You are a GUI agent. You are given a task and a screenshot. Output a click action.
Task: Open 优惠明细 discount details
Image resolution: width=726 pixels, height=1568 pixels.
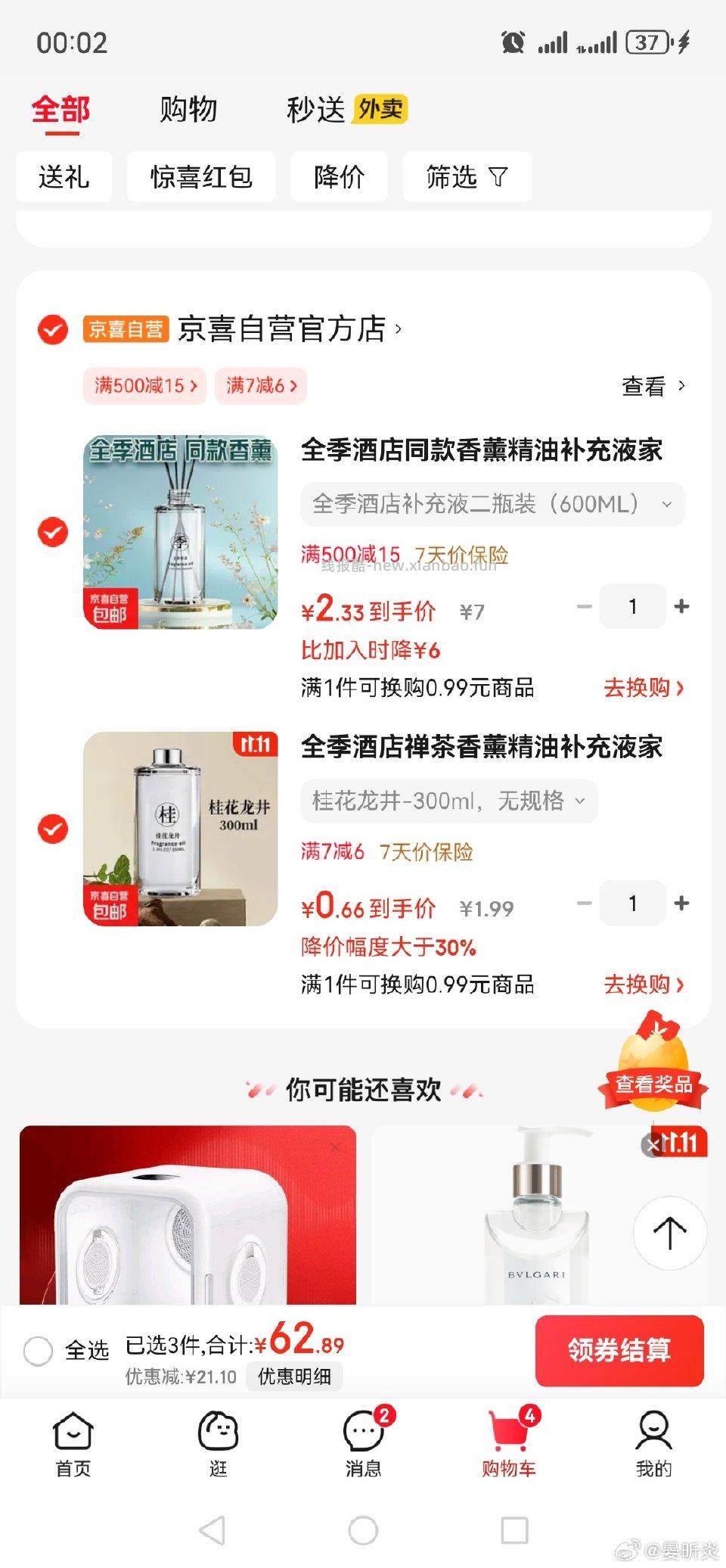(x=296, y=1377)
